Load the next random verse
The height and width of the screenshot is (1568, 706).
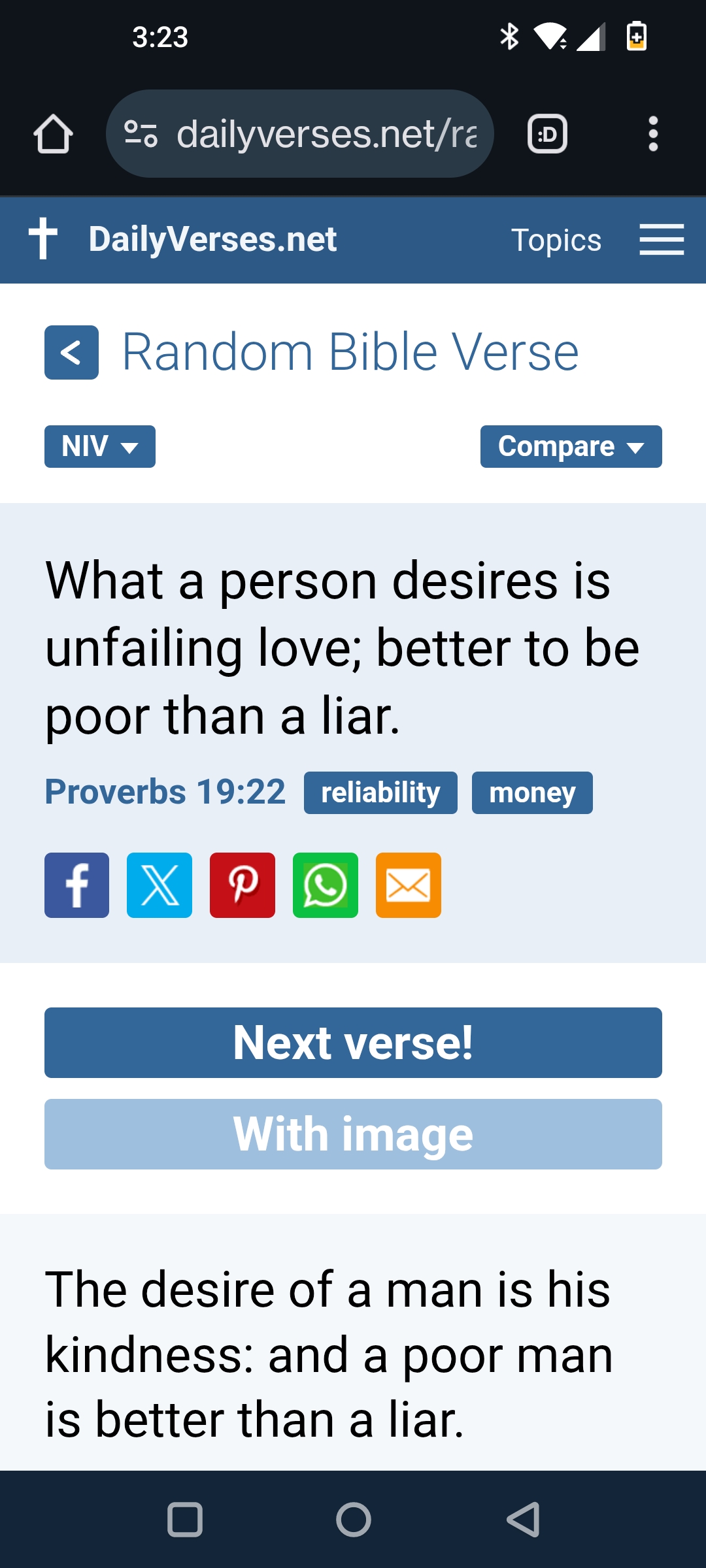tap(353, 1043)
